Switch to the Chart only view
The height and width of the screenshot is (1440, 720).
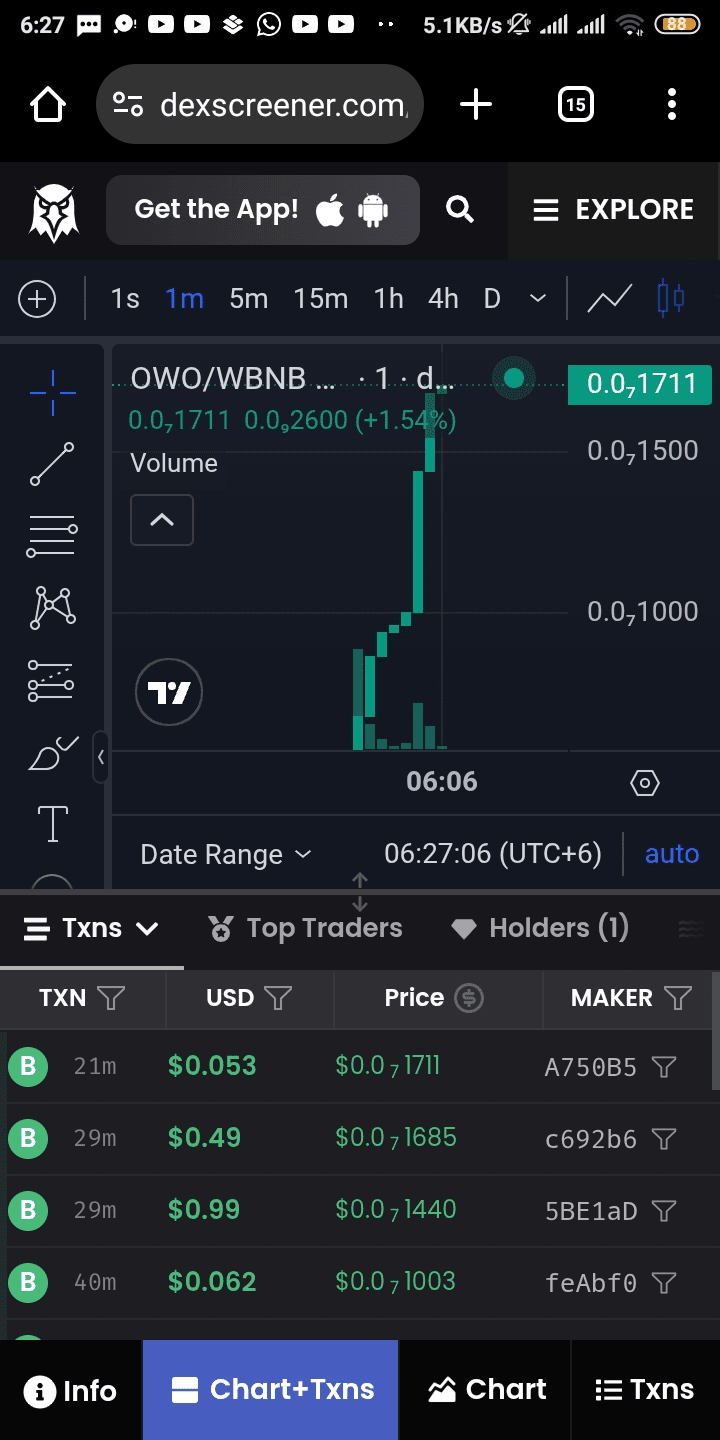tap(487, 1390)
